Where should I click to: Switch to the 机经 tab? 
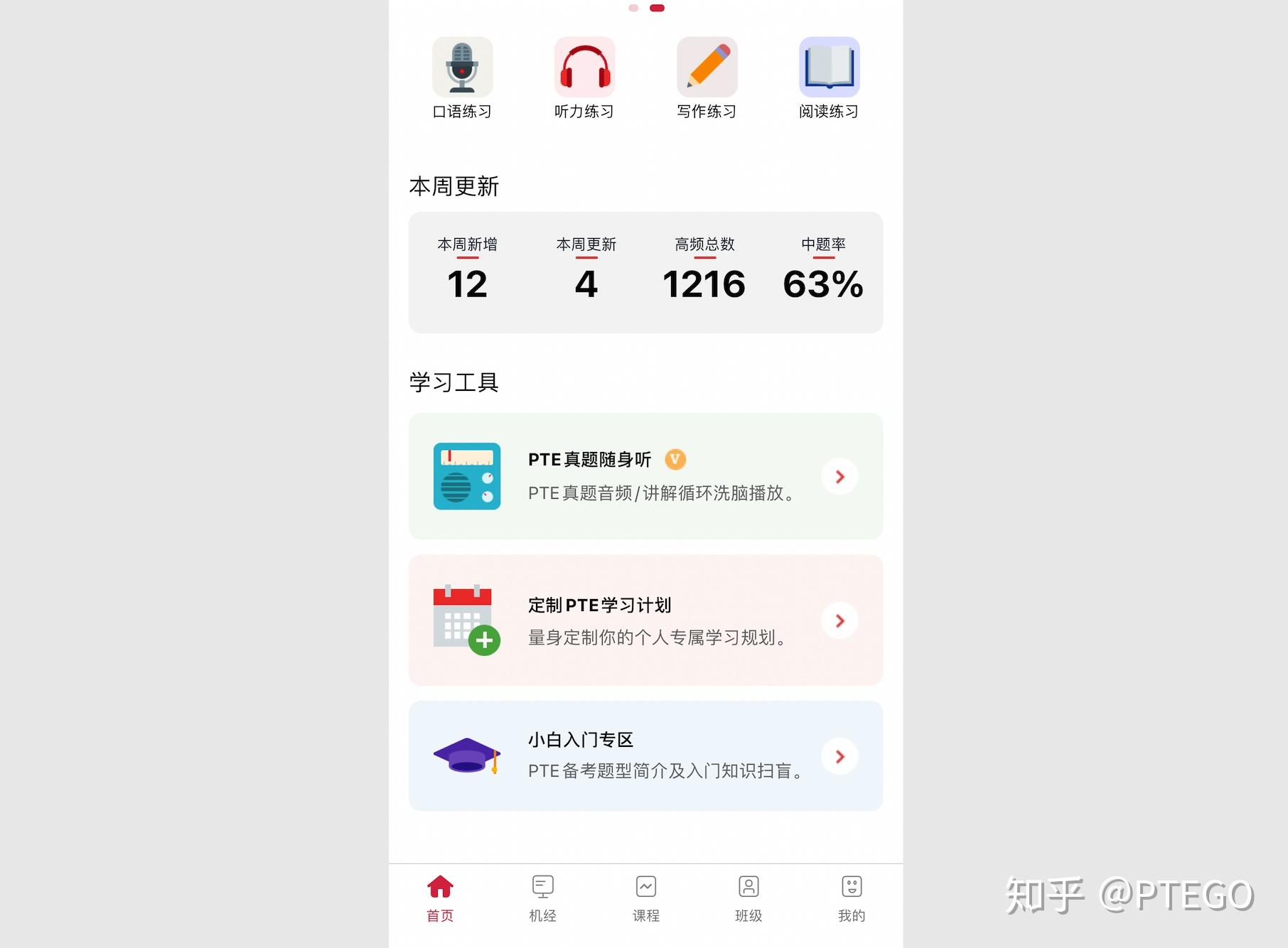click(x=542, y=898)
